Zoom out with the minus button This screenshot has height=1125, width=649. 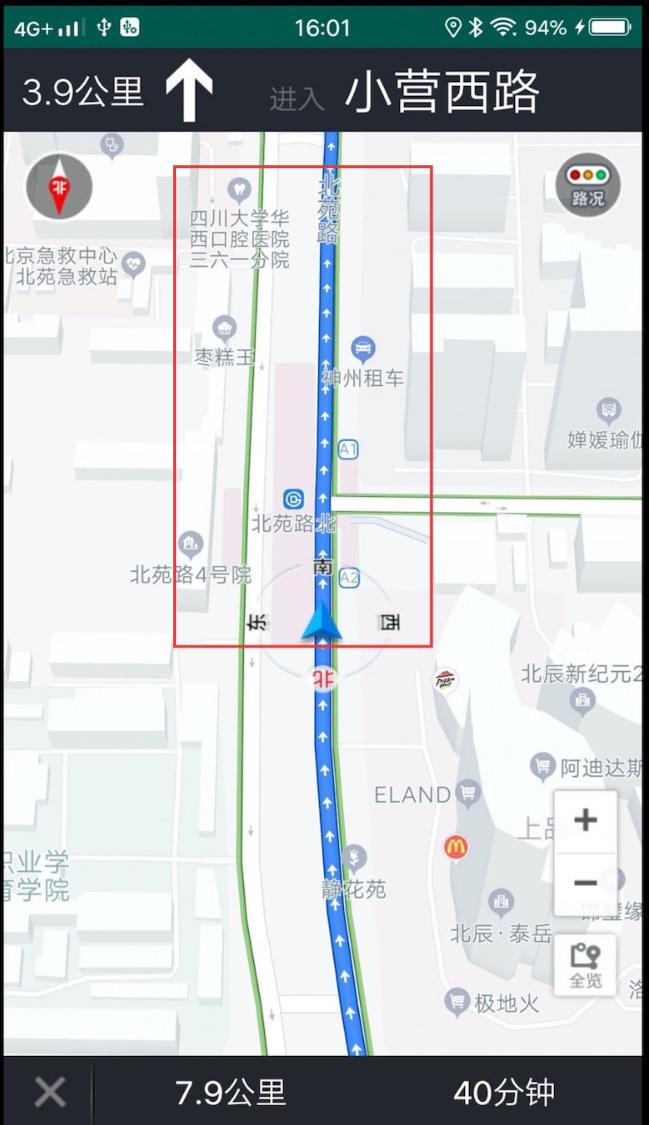click(x=585, y=883)
